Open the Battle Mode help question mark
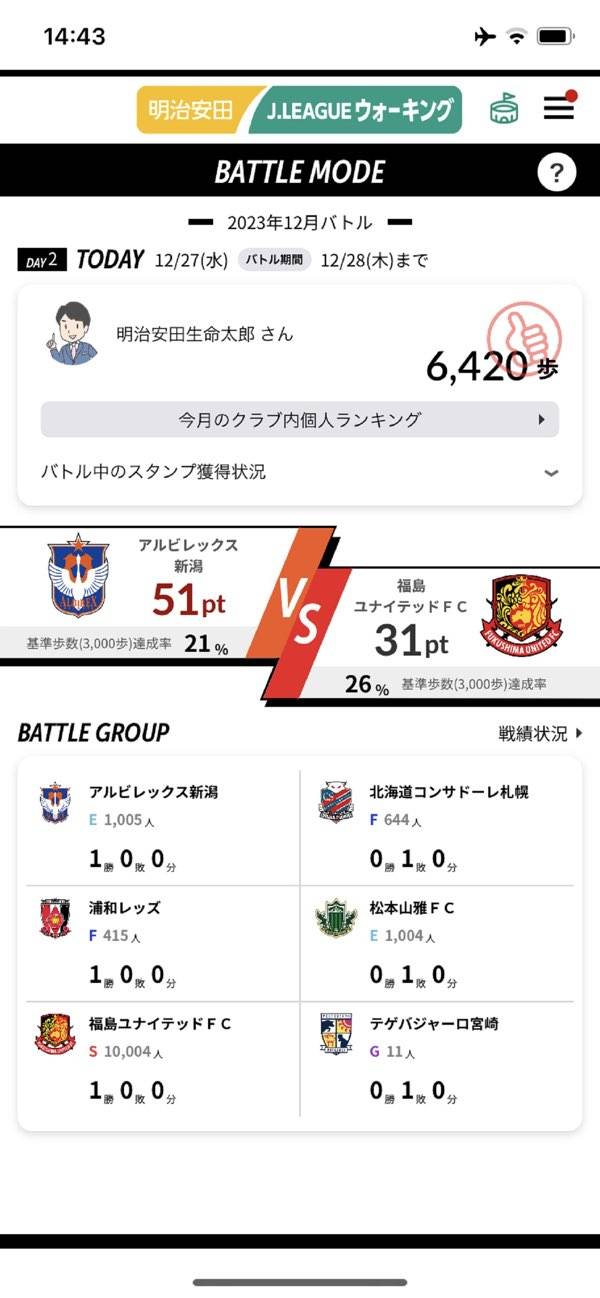Image resolution: width=600 pixels, height=1298 pixels. click(x=556, y=173)
